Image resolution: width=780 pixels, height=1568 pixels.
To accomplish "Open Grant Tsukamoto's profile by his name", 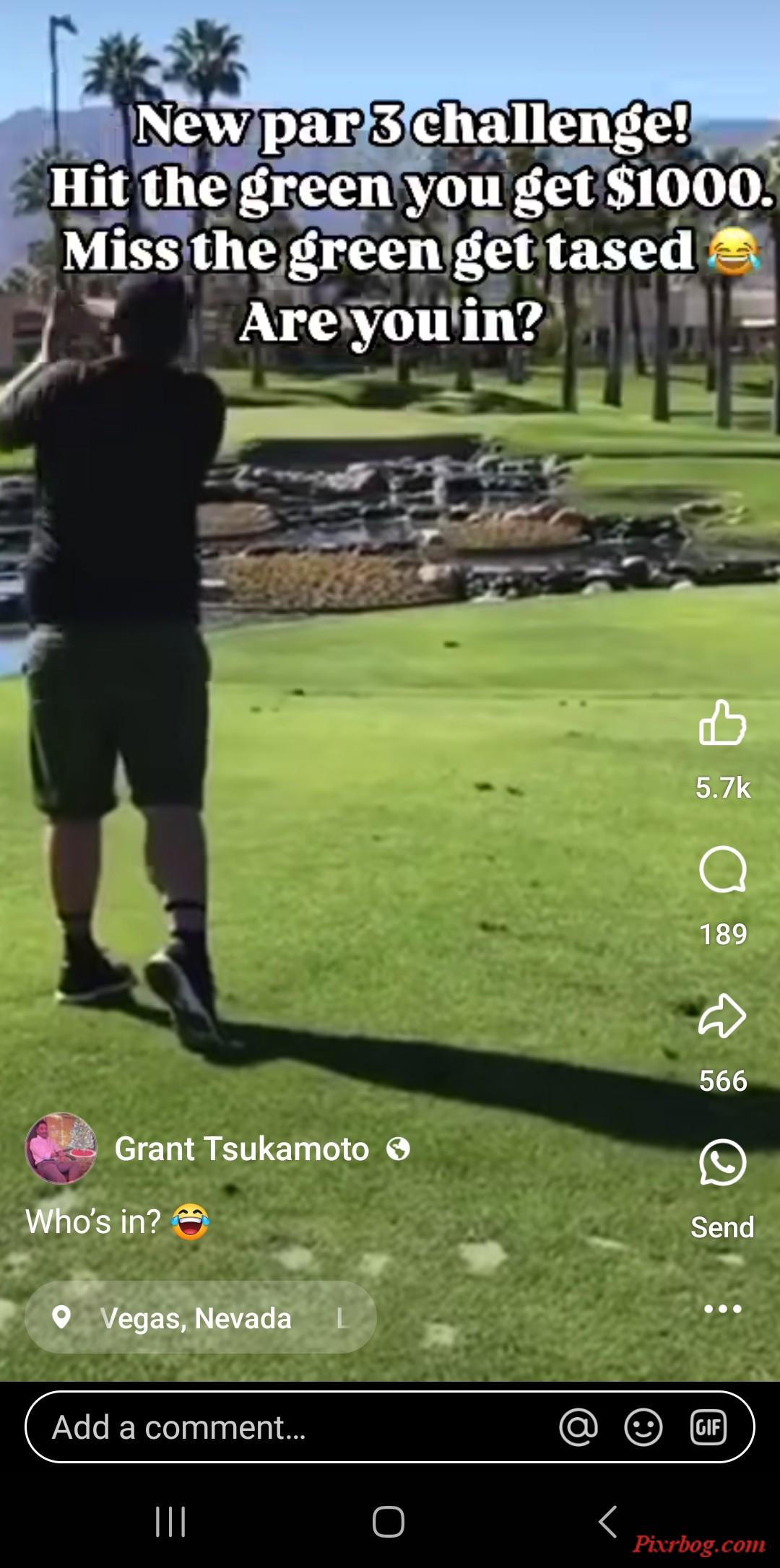I will (x=241, y=1149).
